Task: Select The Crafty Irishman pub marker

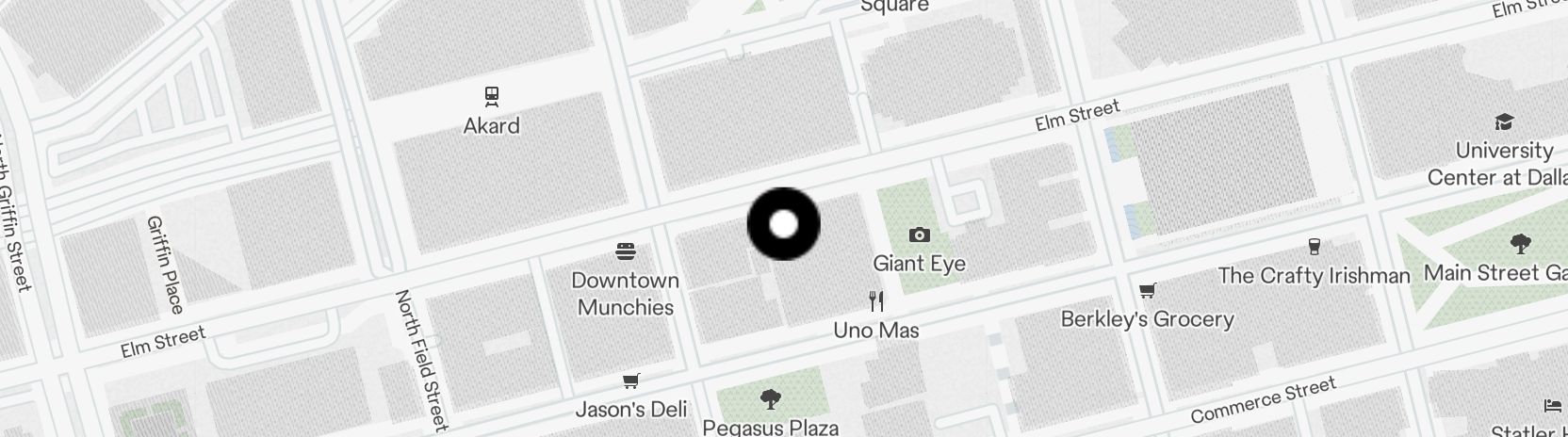Action: tap(1314, 248)
